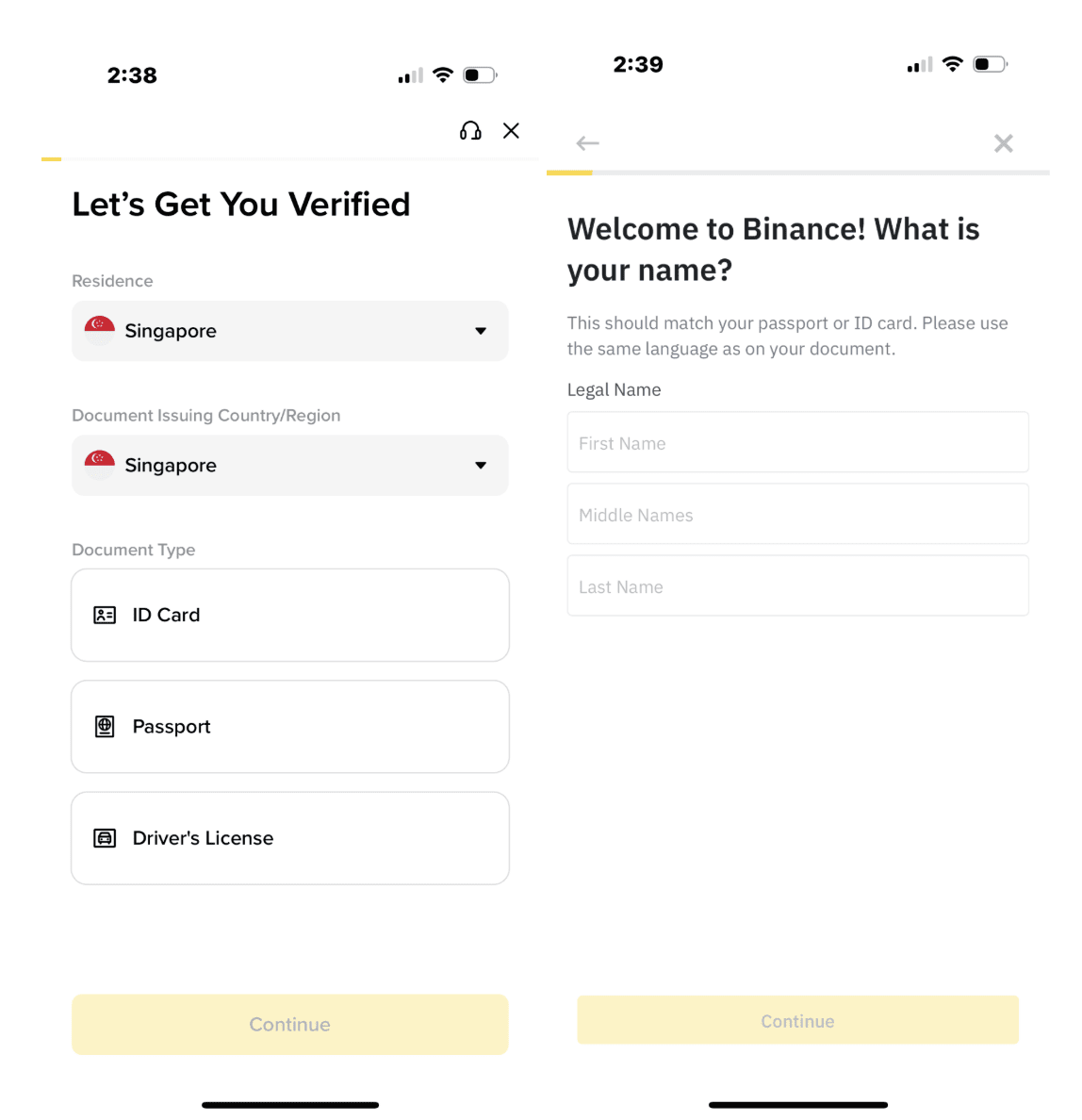Focus the Middle Names field

click(797, 515)
